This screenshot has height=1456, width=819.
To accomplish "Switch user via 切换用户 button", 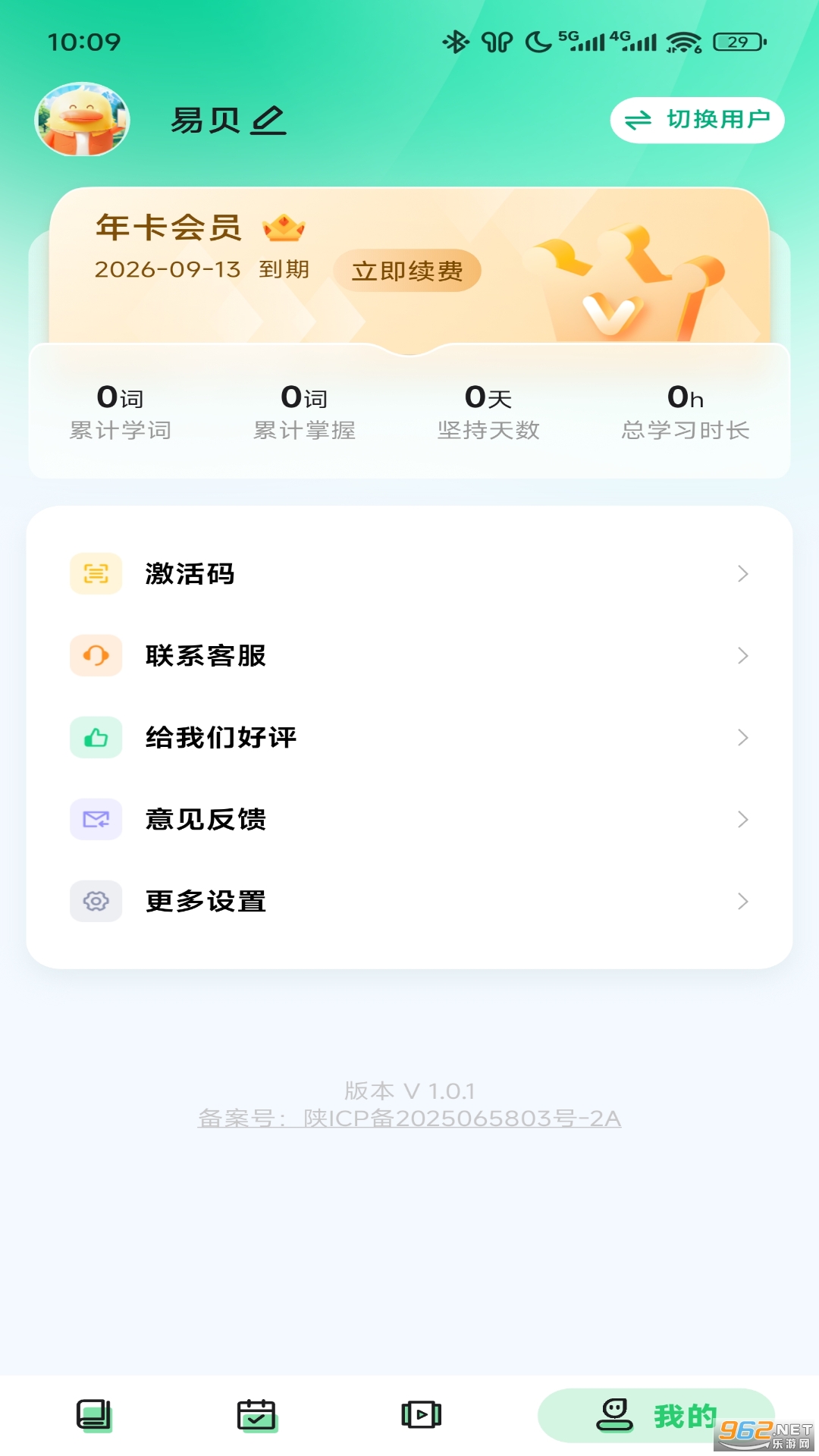I will pyautogui.click(x=697, y=120).
